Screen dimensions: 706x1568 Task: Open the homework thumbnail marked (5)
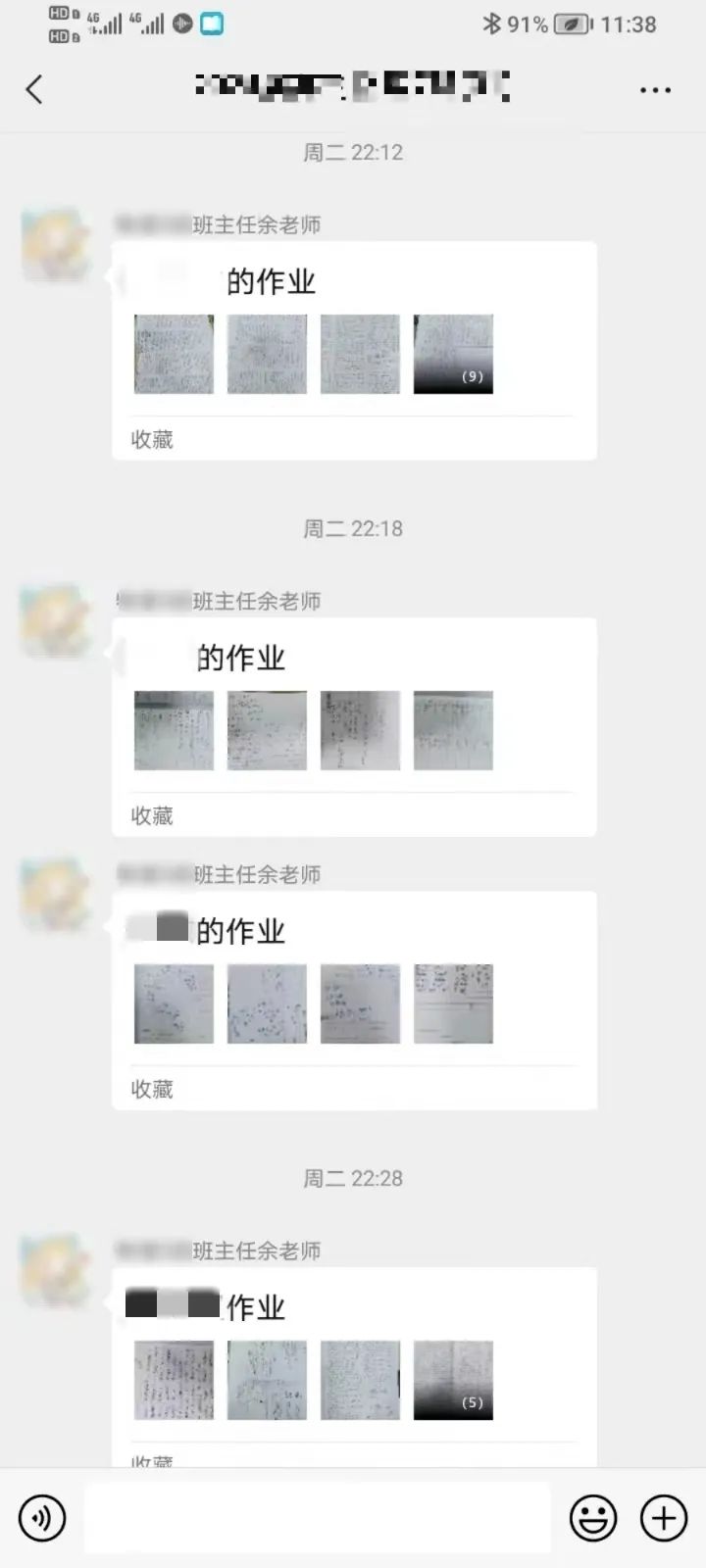click(453, 1380)
